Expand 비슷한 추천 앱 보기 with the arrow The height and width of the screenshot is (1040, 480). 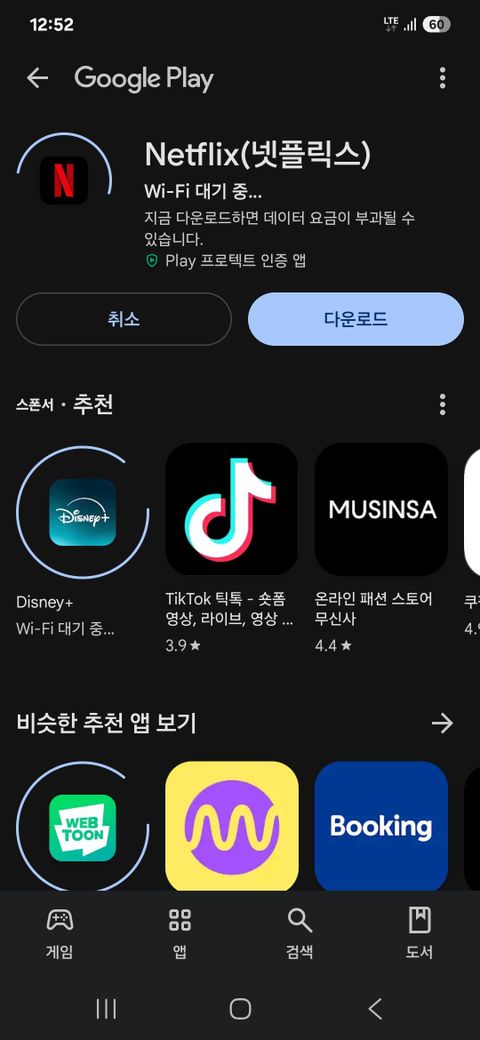coord(442,722)
